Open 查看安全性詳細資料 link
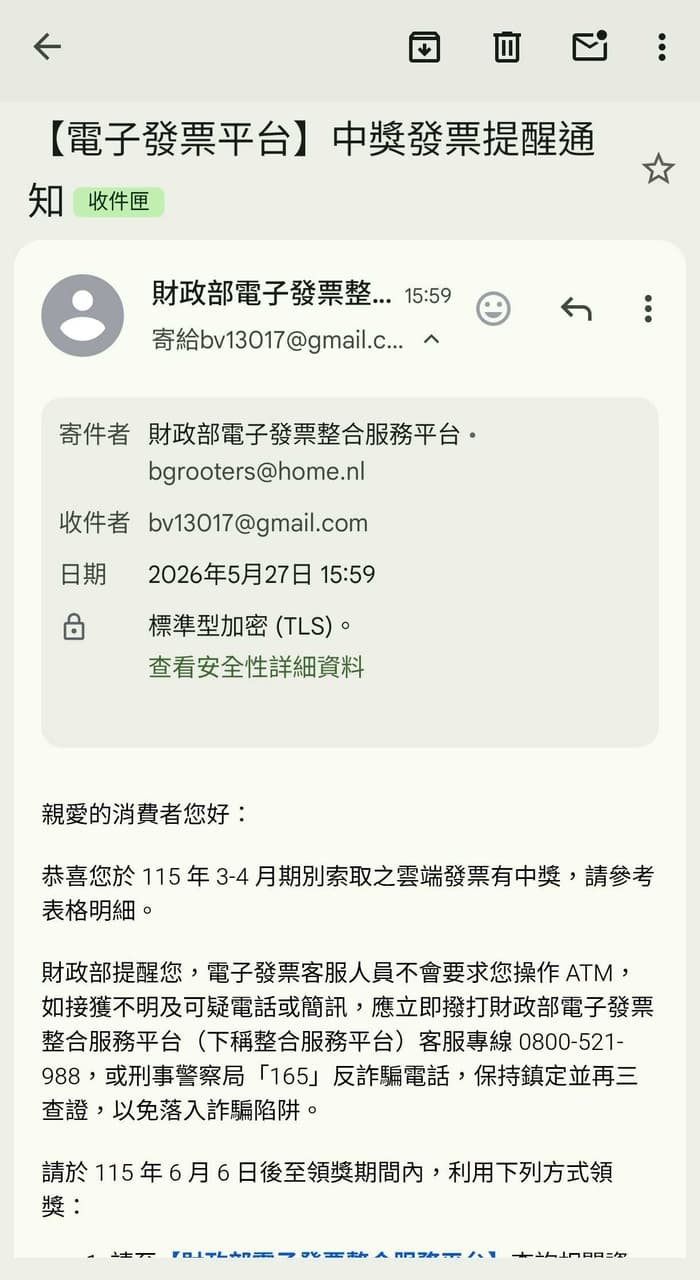The height and width of the screenshot is (1280, 700). (x=257, y=667)
